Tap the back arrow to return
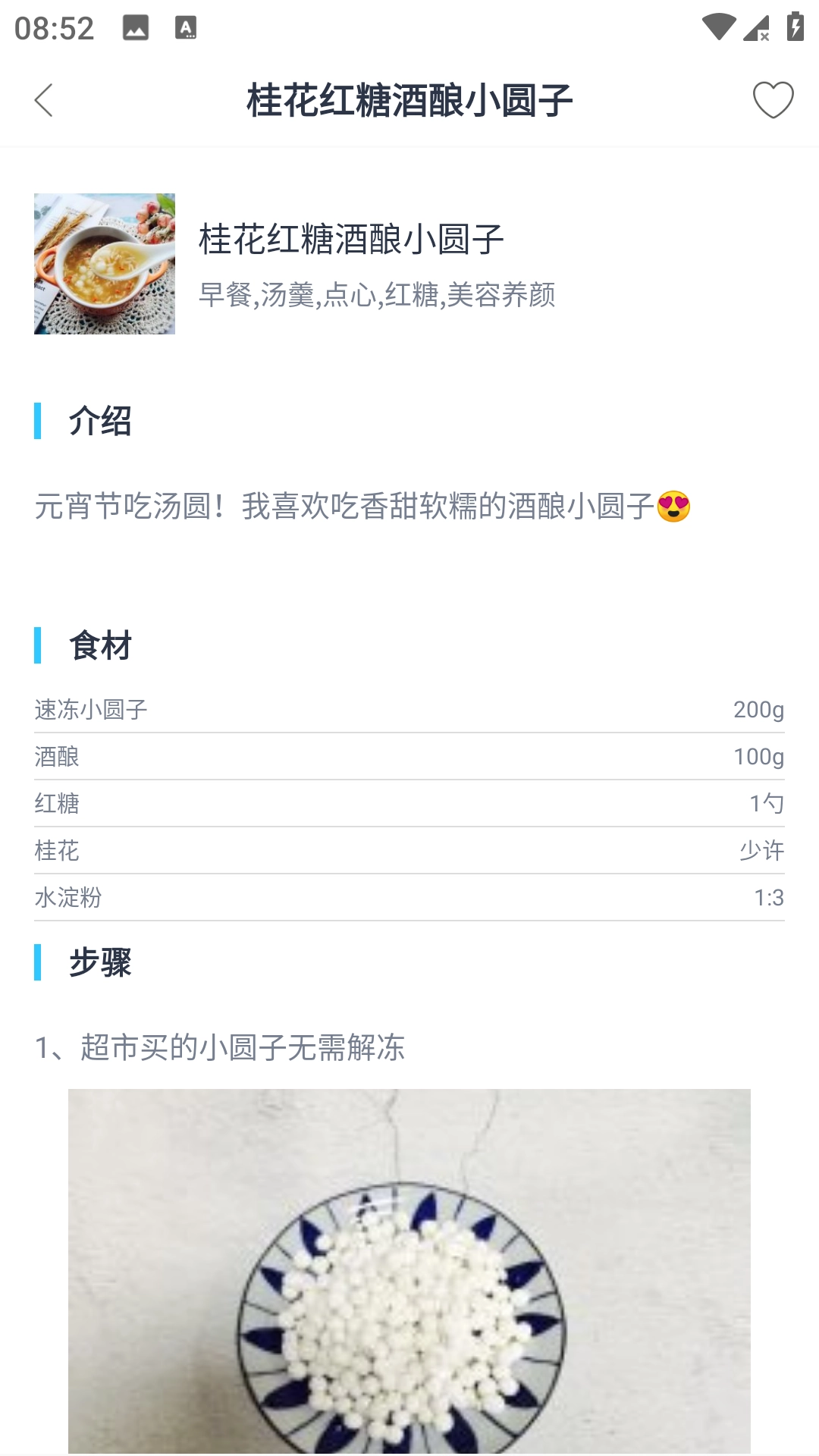The height and width of the screenshot is (1456, 819). [45, 99]
